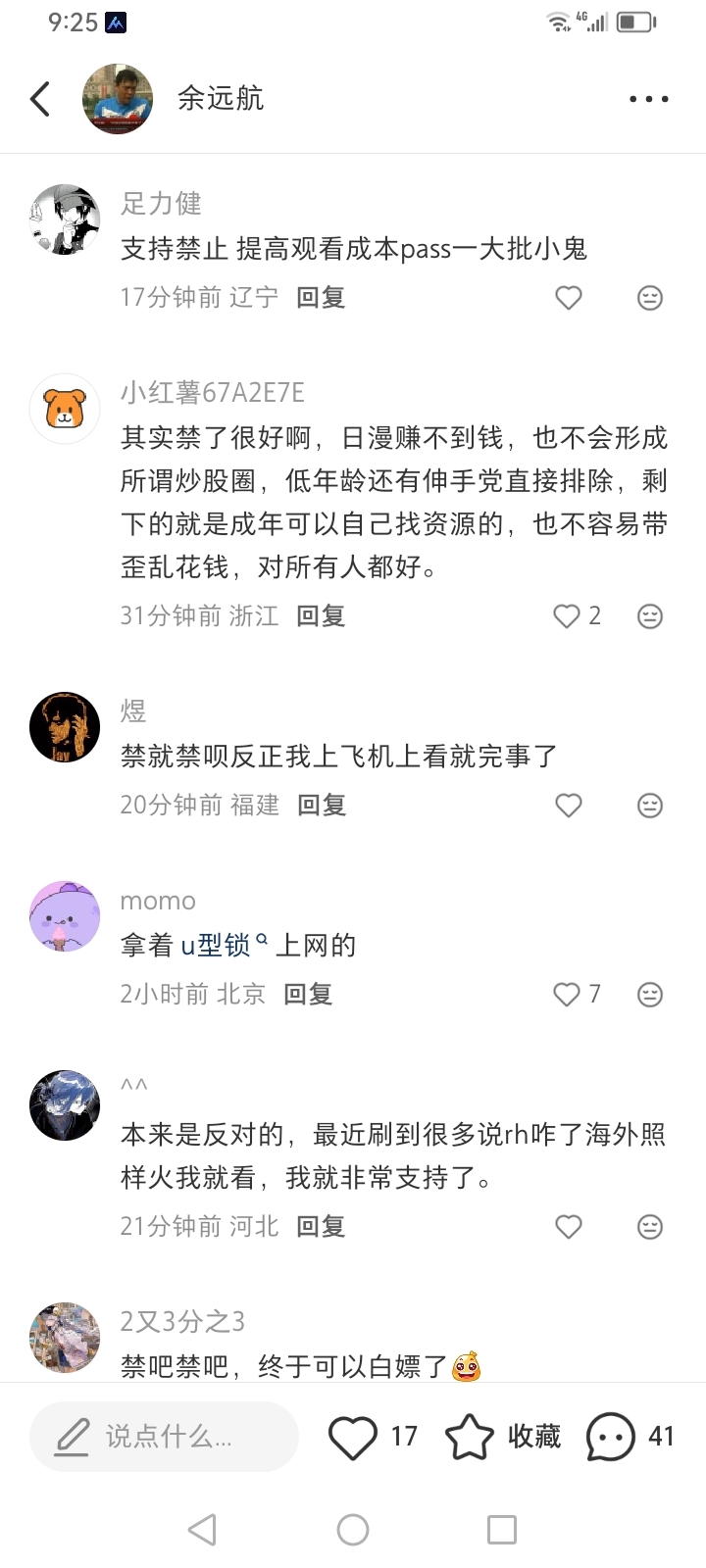Screen dimensions: 706x1568
Task: Open the u型锁 search link
Action: [224, 946]
